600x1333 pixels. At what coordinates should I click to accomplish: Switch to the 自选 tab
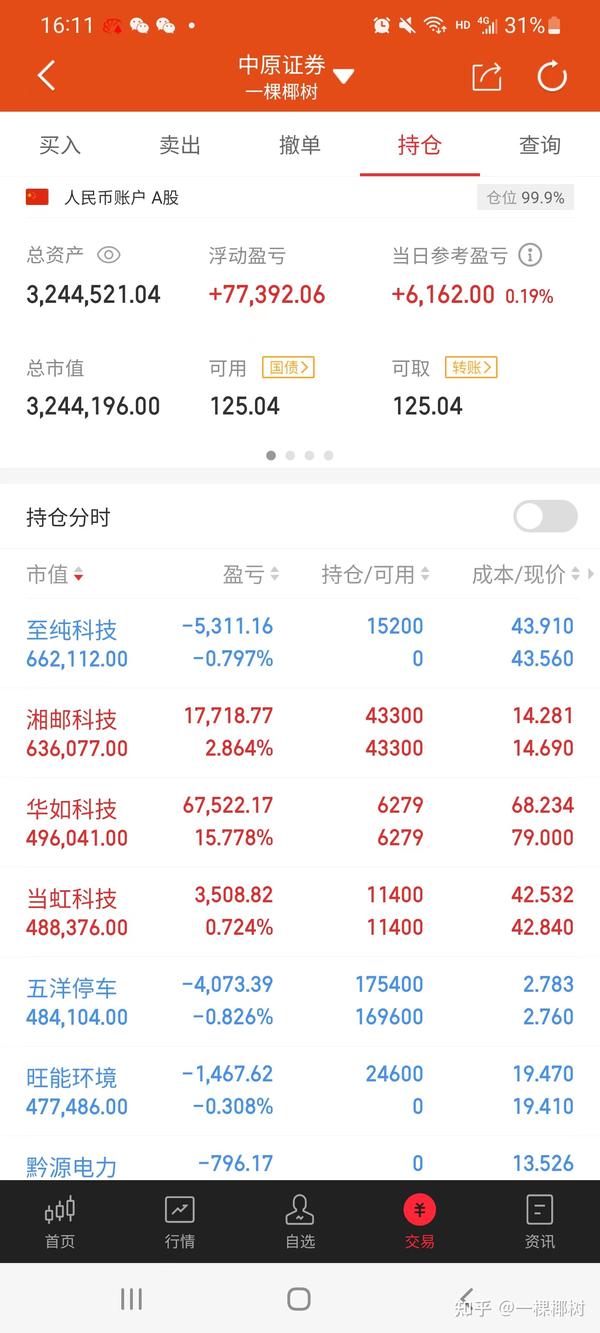pos(300,1222)
